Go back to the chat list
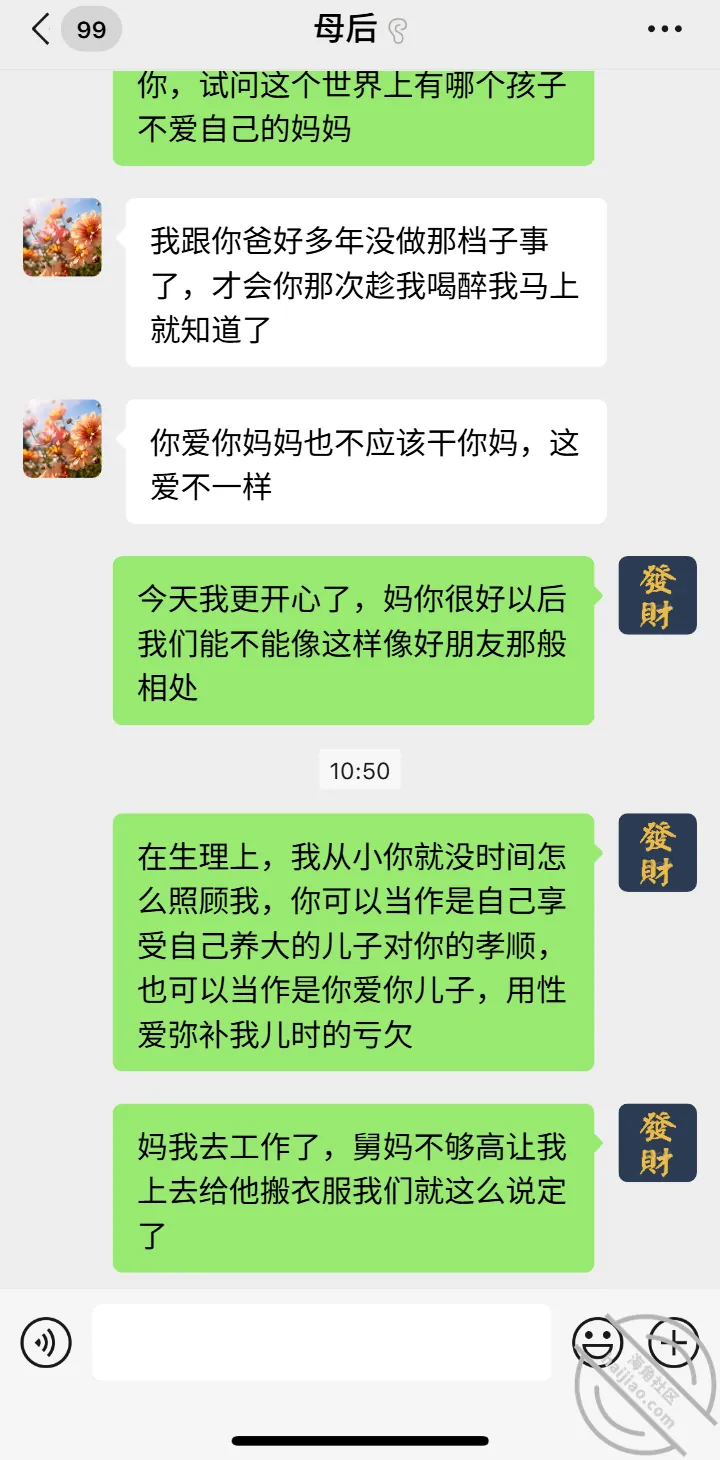 [41, 30]
